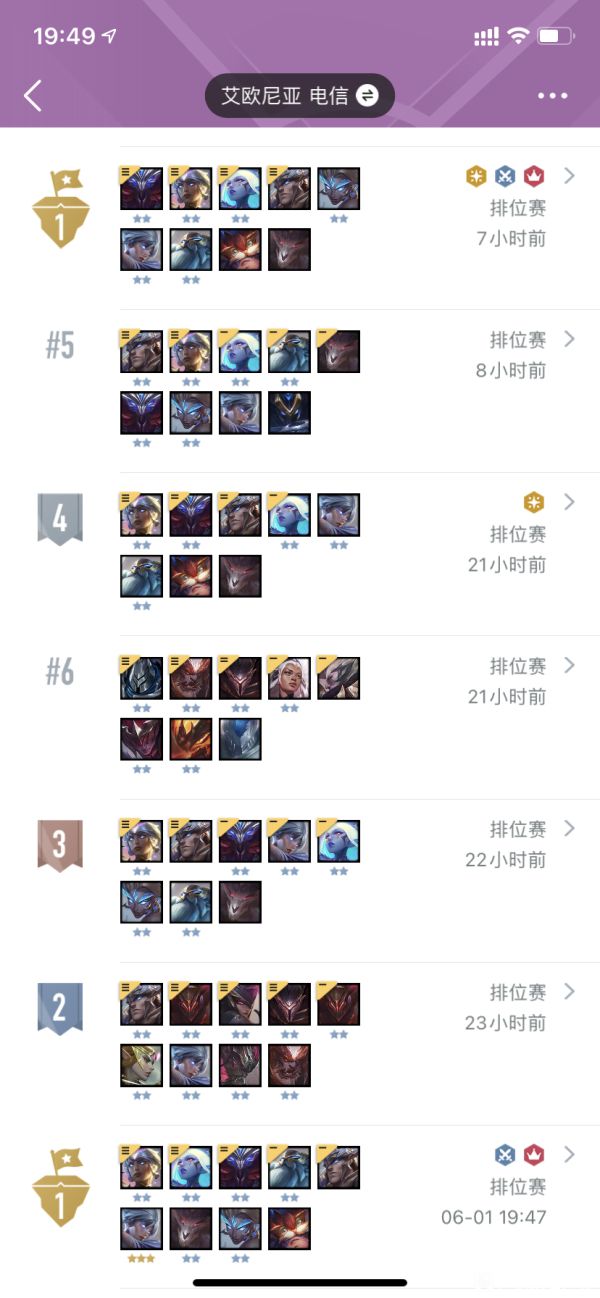The width and height of the screenshot is (600, 1298).
Task: Go back using the back arrow
Action: (33, 96)
